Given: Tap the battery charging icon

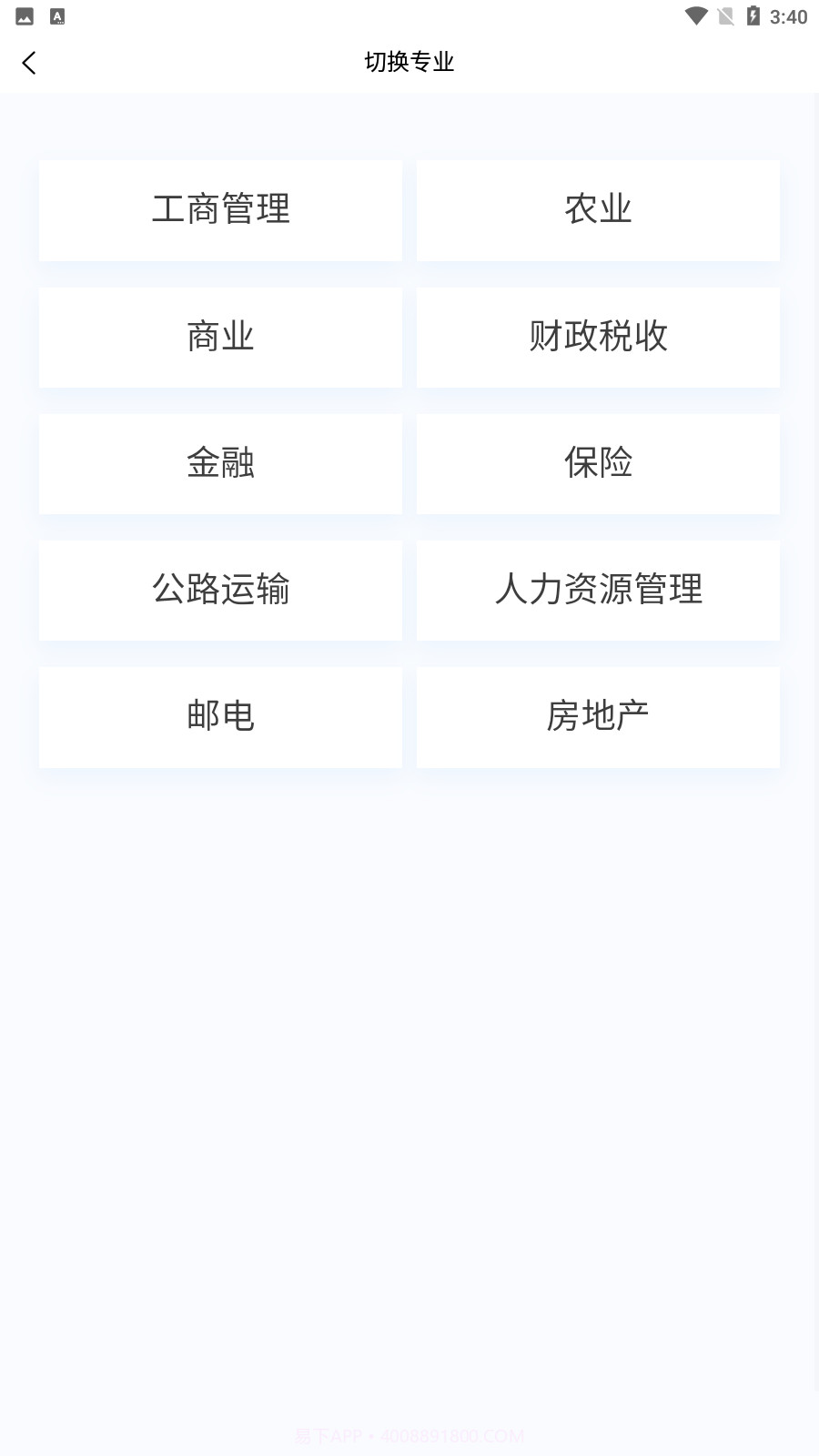Looking at the screenshot, I should (x=752, y=15).
